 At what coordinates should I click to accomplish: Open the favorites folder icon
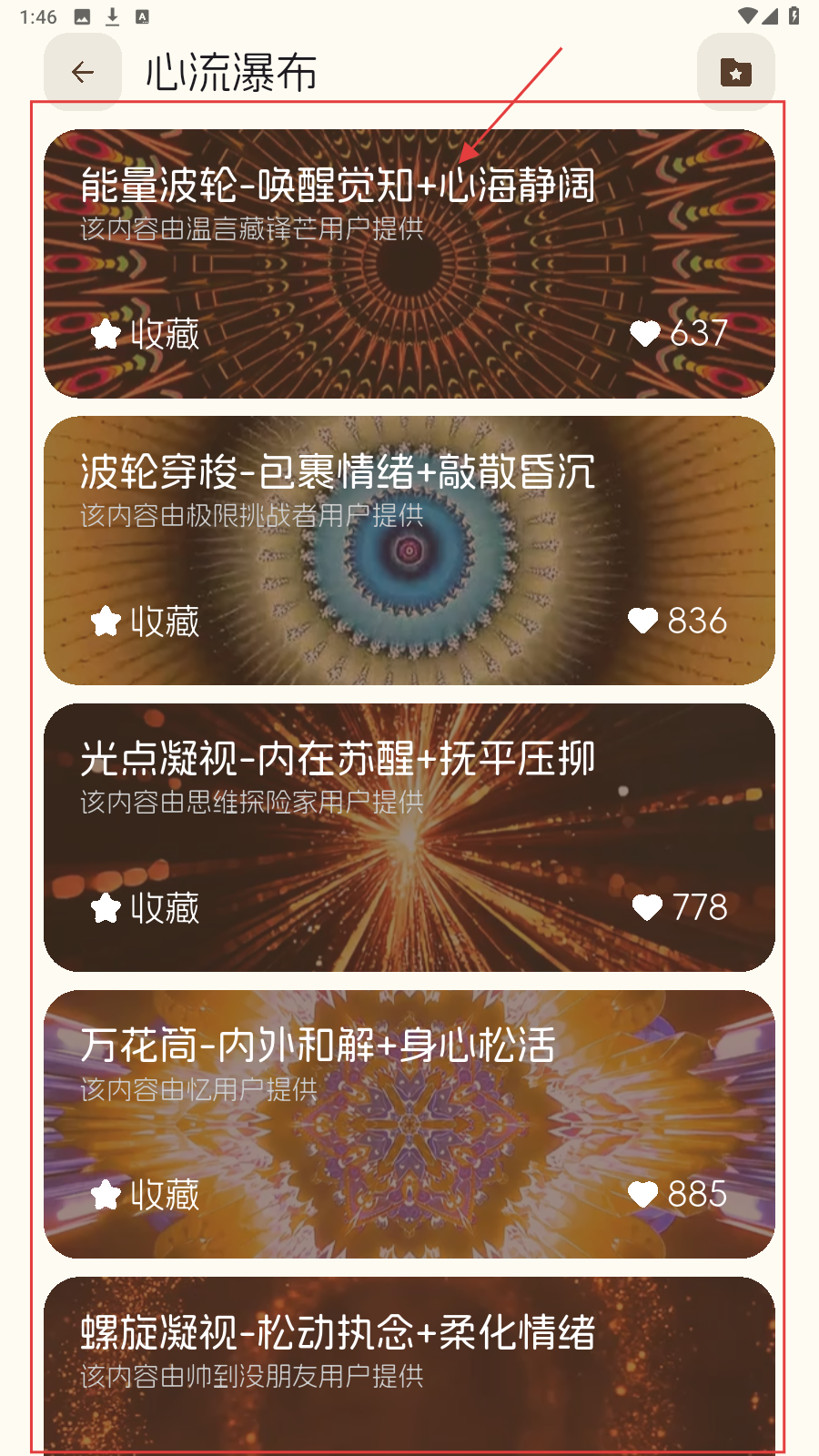[x=735, y=72]
